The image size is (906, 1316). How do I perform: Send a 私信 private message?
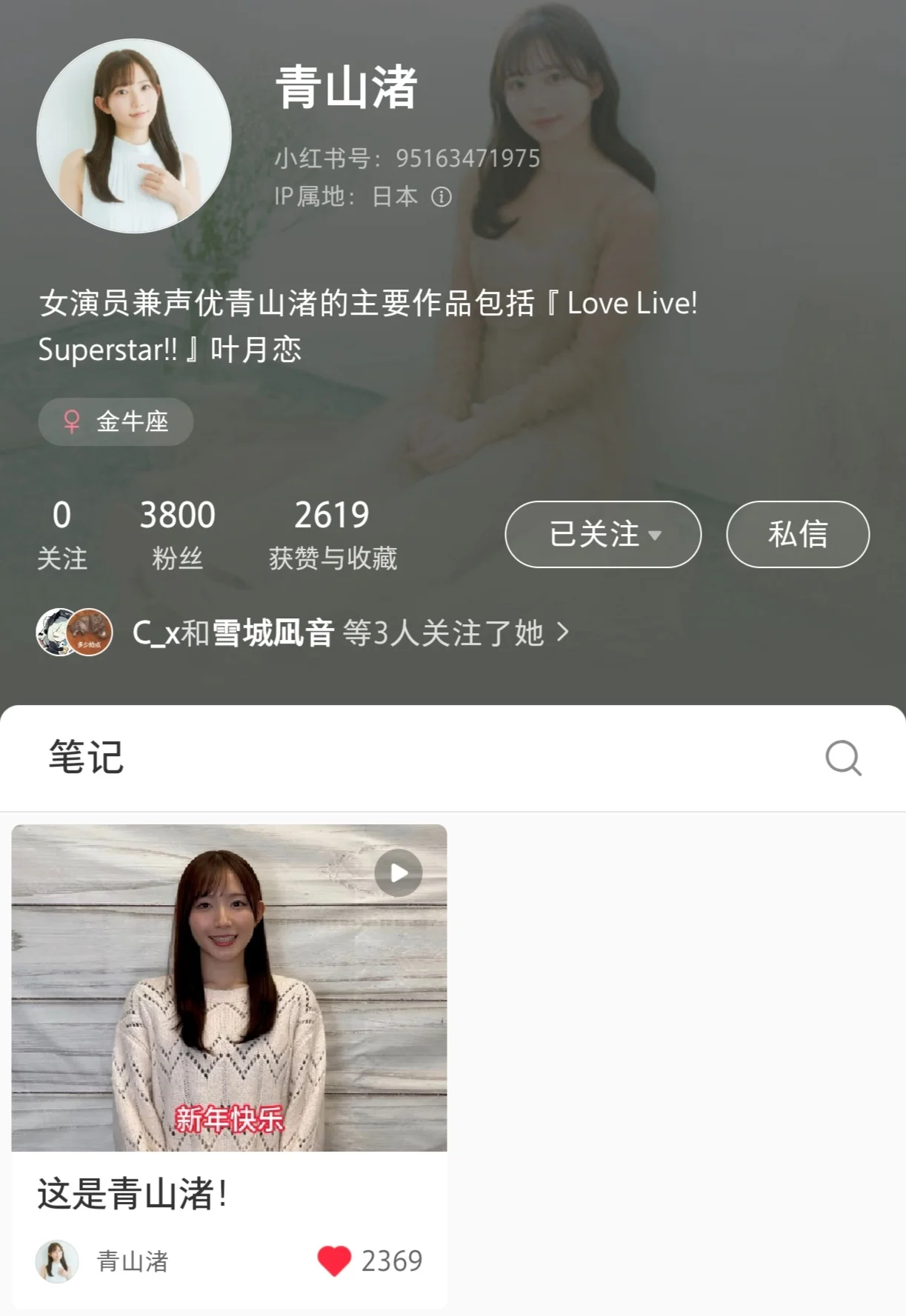pyautogui.click(x=797, y=534)
